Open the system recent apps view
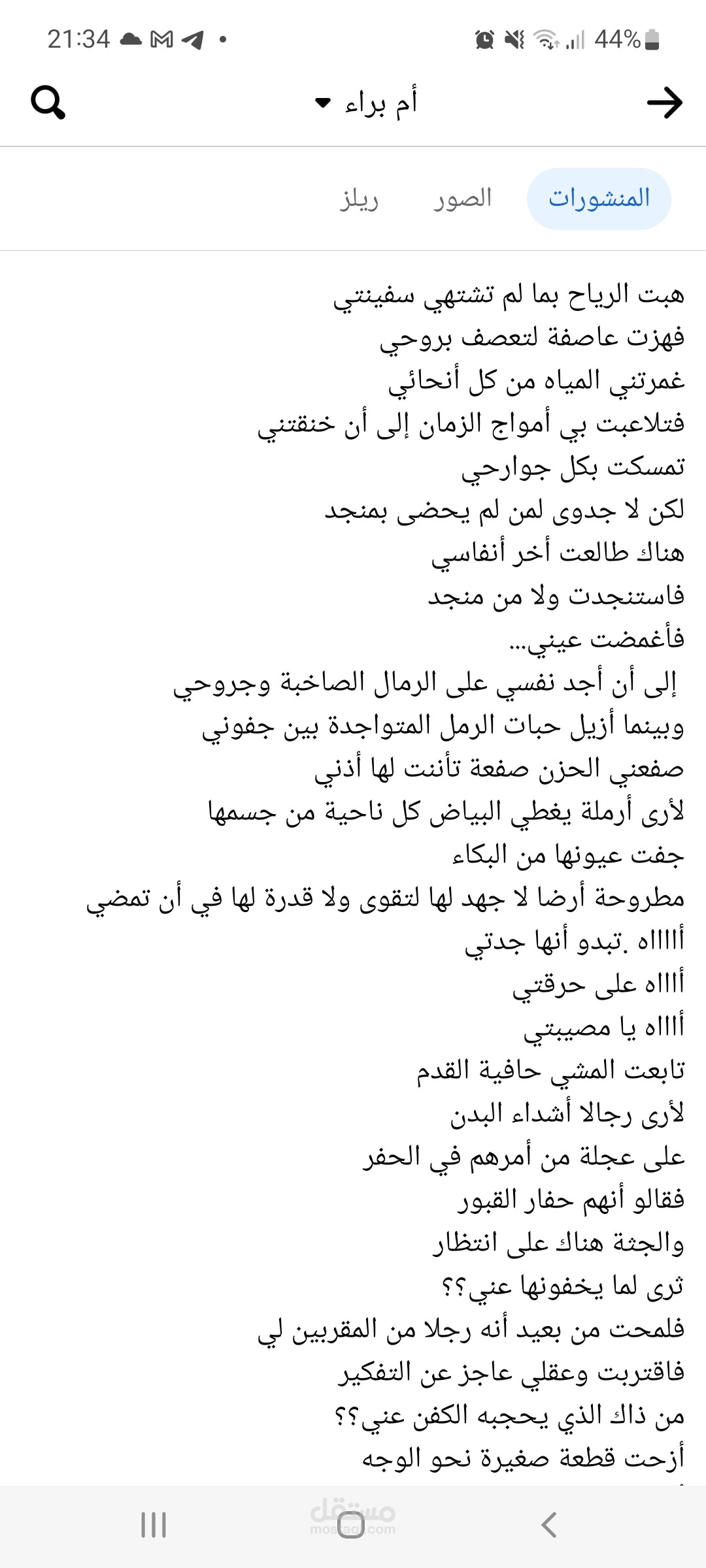The image size is (706, 1568). [x=154, y=1526]
